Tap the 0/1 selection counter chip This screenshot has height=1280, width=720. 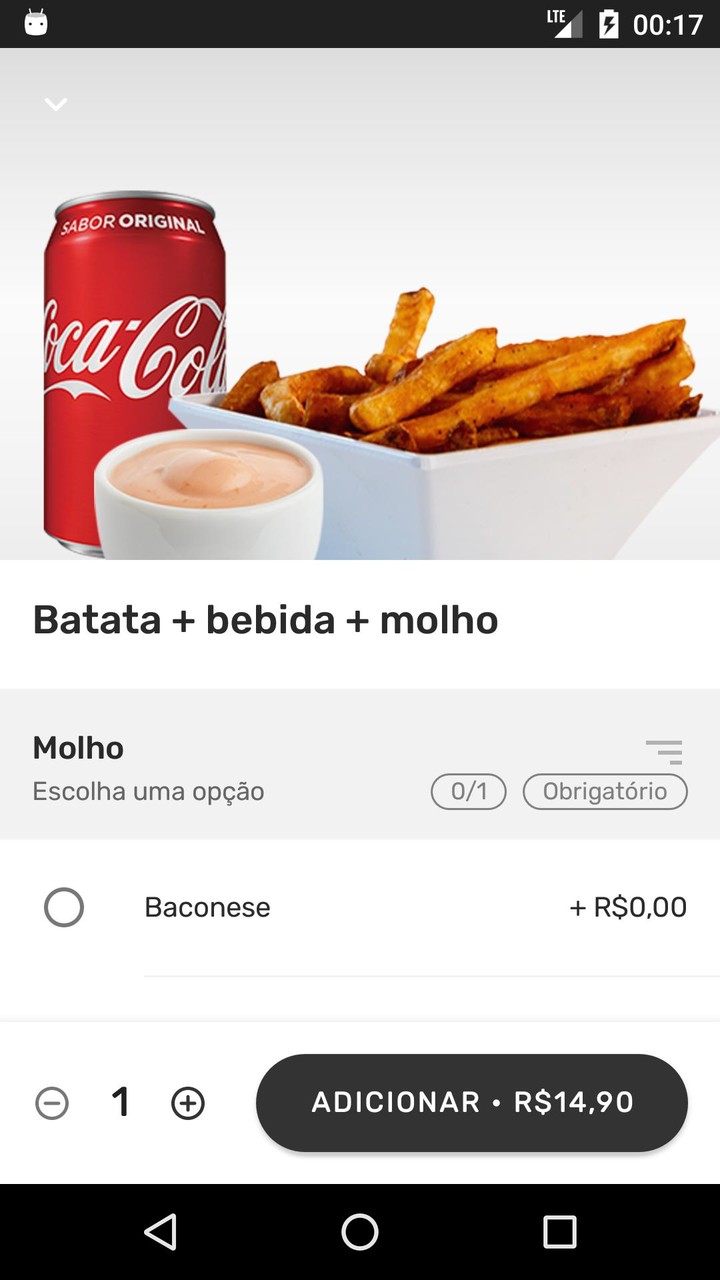(x=468, y=791)
